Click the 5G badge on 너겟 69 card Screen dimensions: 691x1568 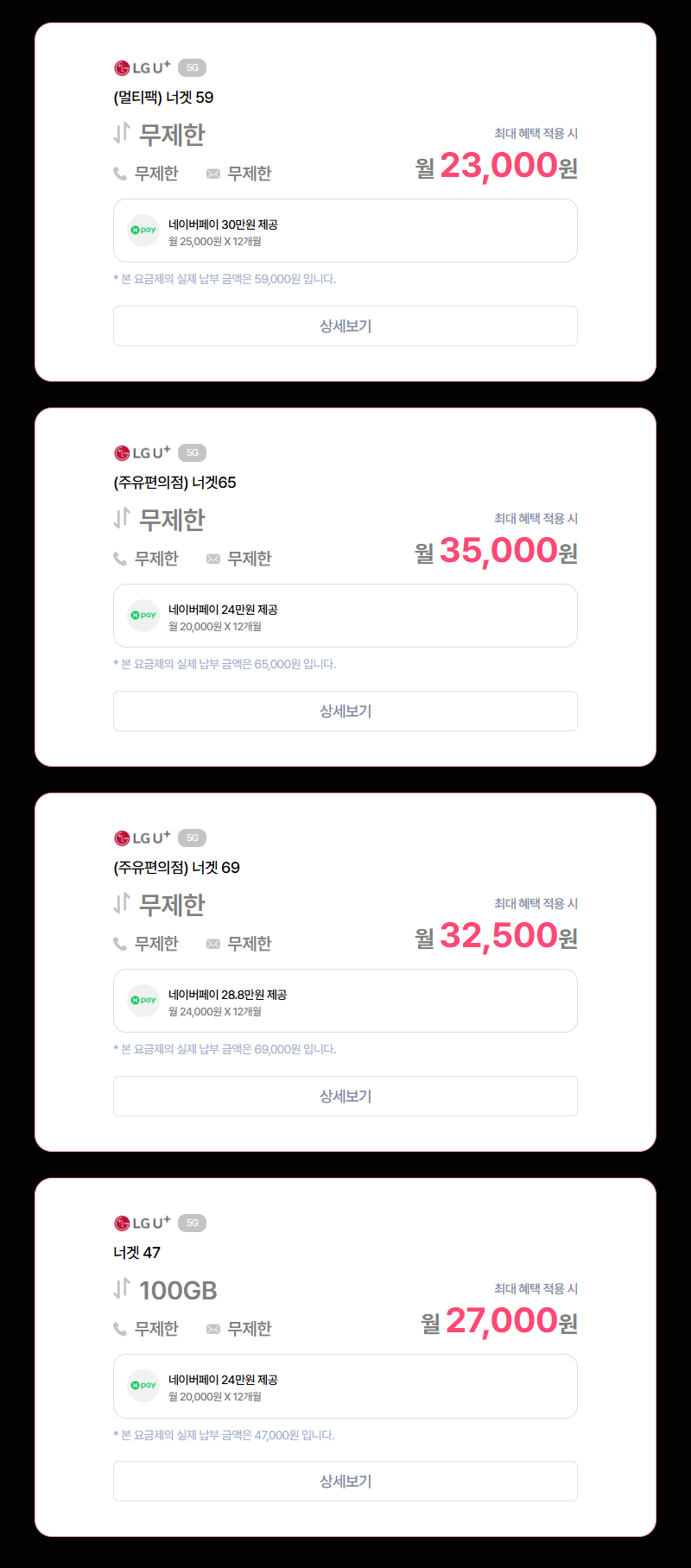191,838
